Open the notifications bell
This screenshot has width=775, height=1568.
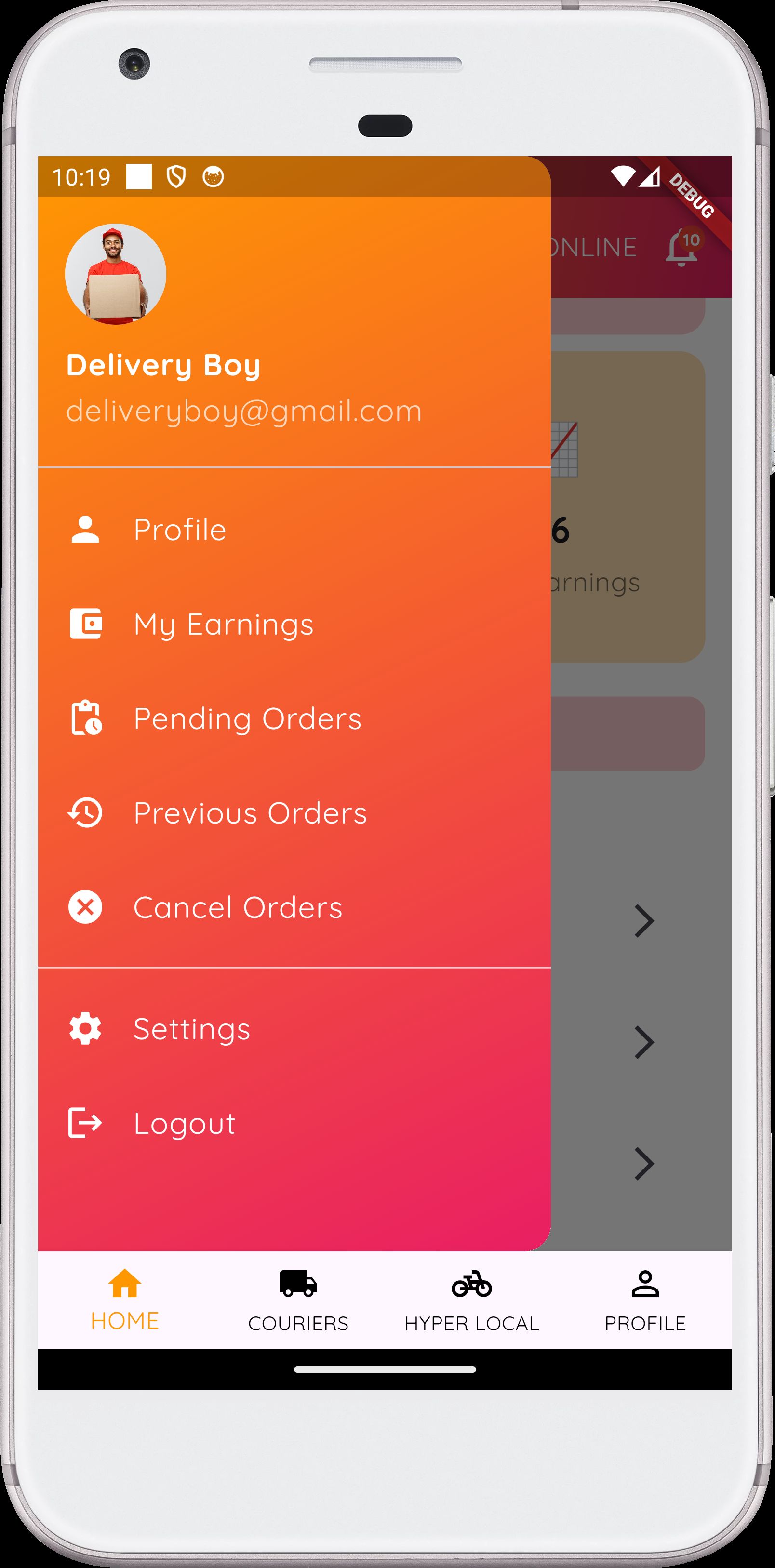click(x=682, y=248)
